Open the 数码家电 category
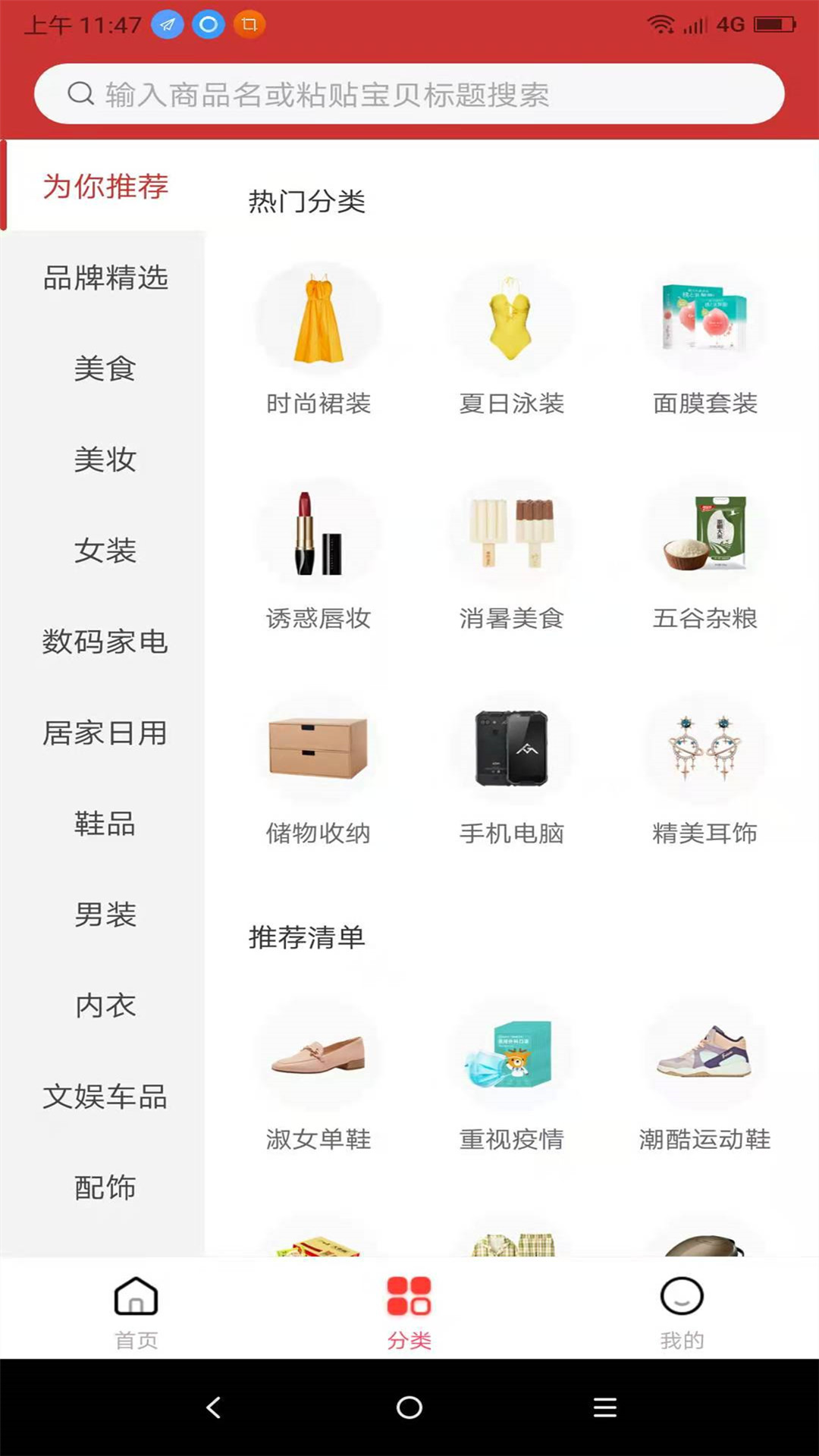Viewport: 819px width, 1456px height. click(106, 643)
